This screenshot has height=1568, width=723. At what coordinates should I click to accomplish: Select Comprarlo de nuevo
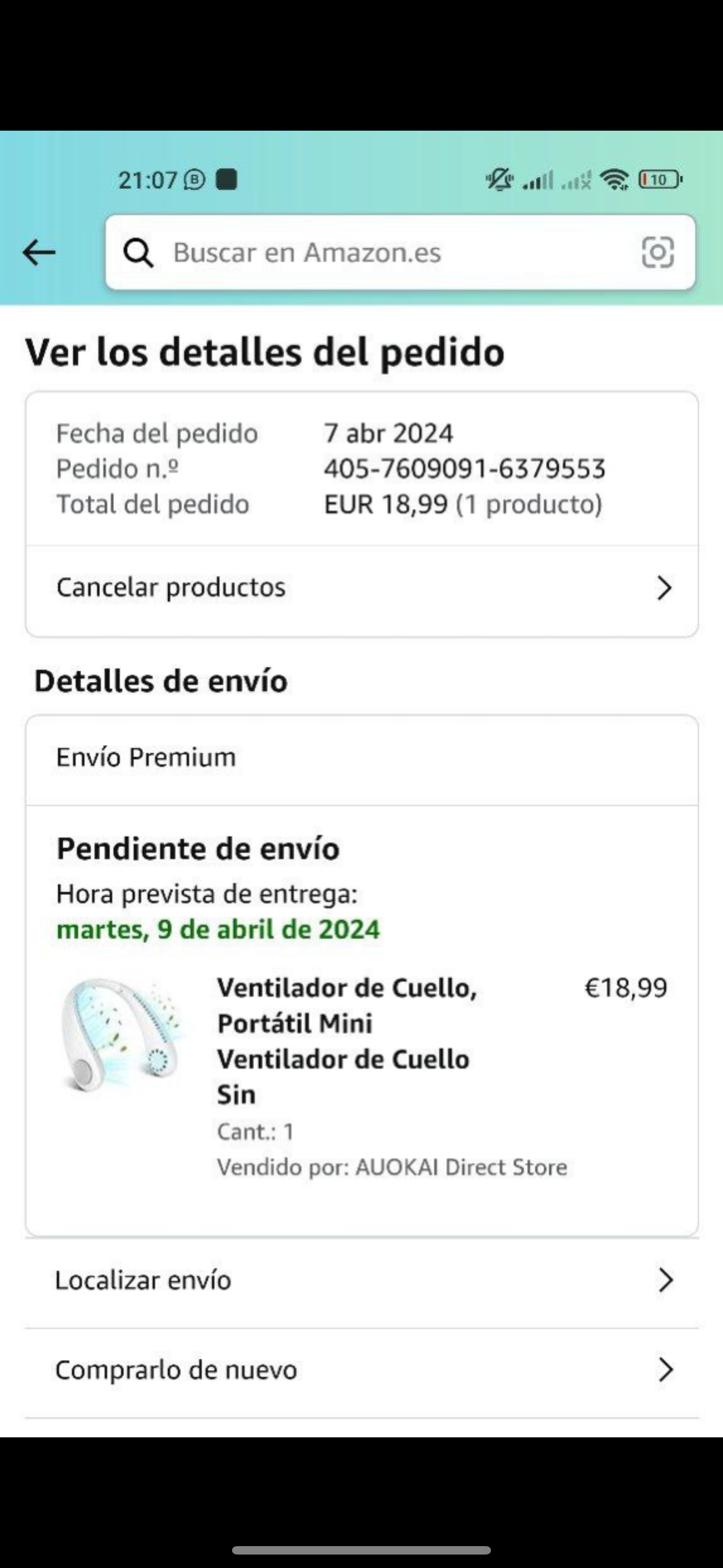pos(361,1370)
